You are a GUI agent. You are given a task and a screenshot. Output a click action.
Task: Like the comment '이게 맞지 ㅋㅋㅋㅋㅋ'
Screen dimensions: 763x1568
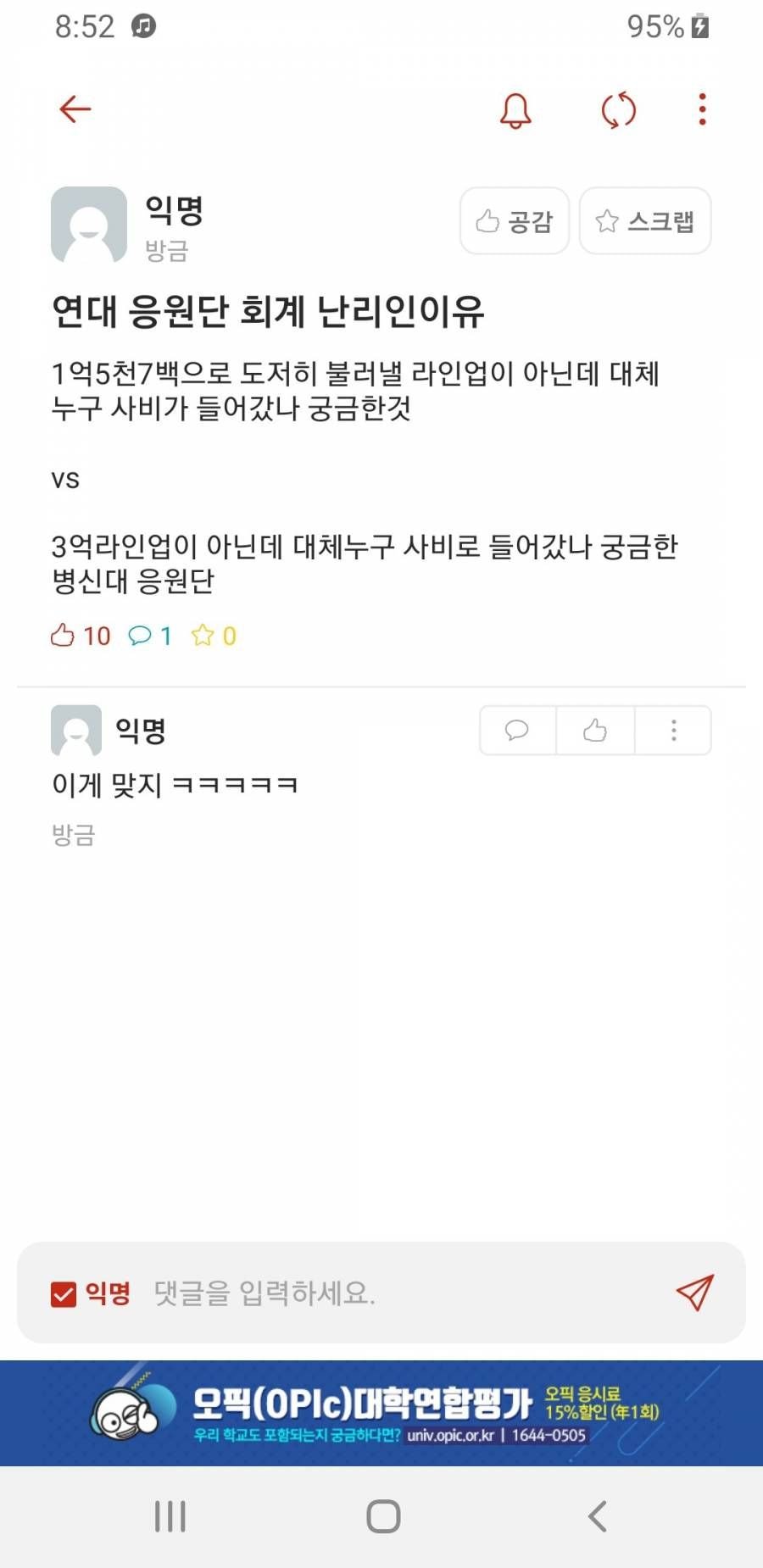595,730
